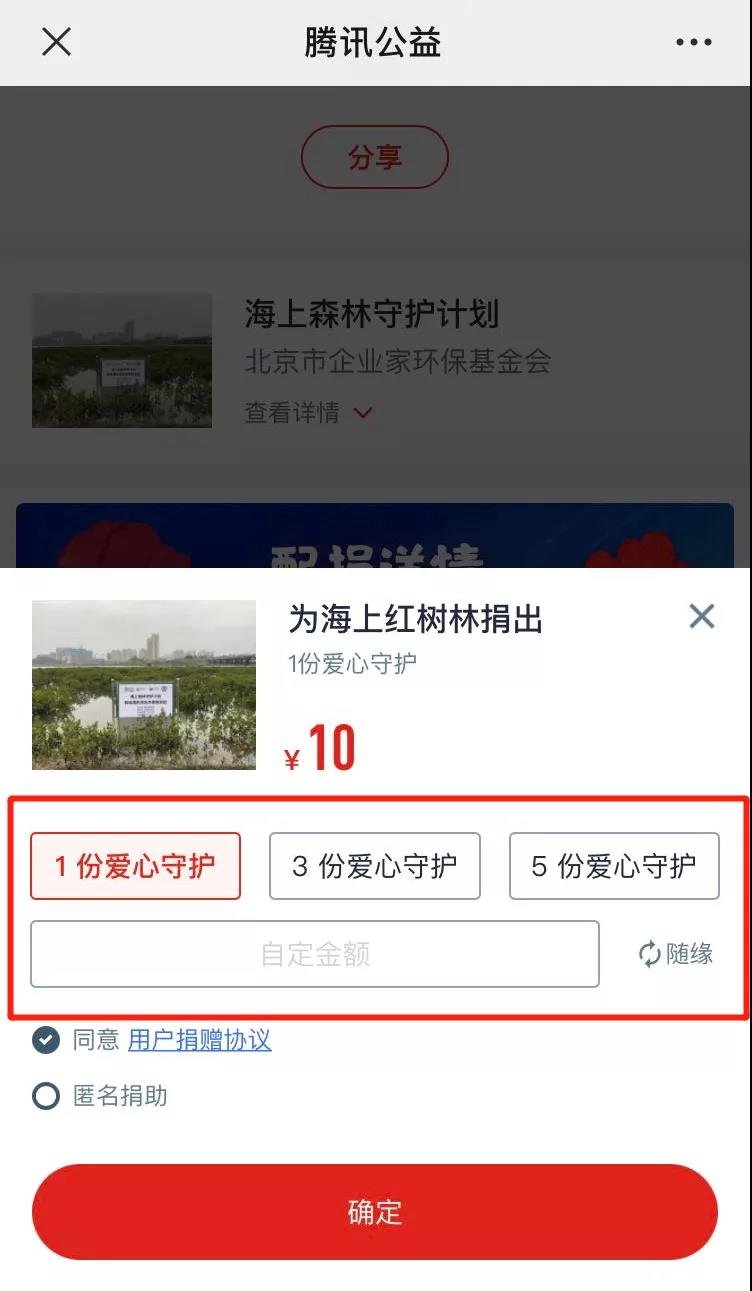Screen dimensions: 752x1291
Task: Dismiss the donation panel with X
Action: (x=702, y=616)
